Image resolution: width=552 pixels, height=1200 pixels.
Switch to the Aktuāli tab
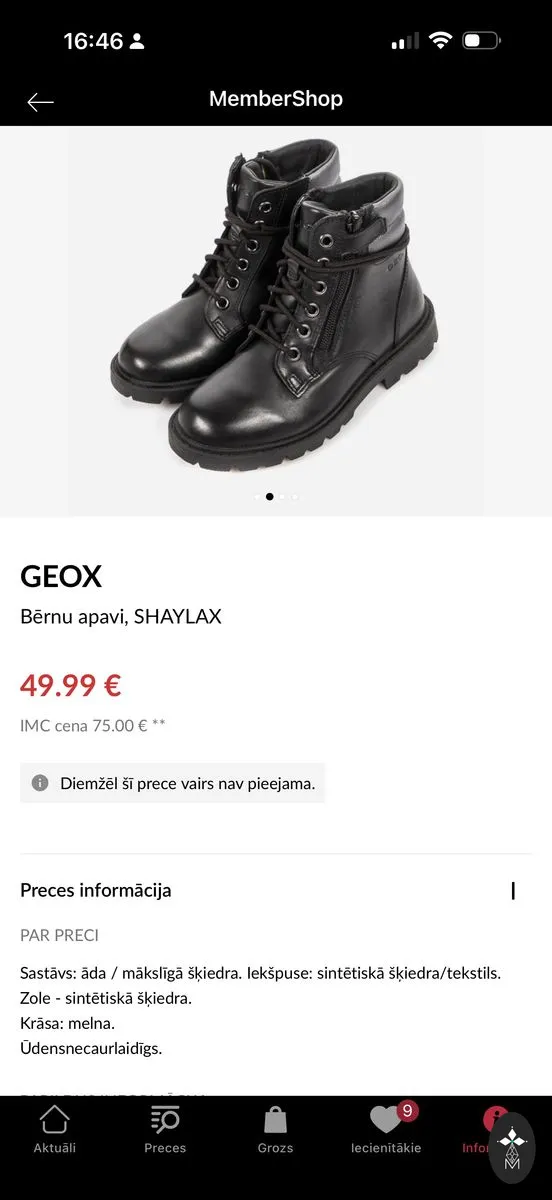click(x=55, y=1130)
